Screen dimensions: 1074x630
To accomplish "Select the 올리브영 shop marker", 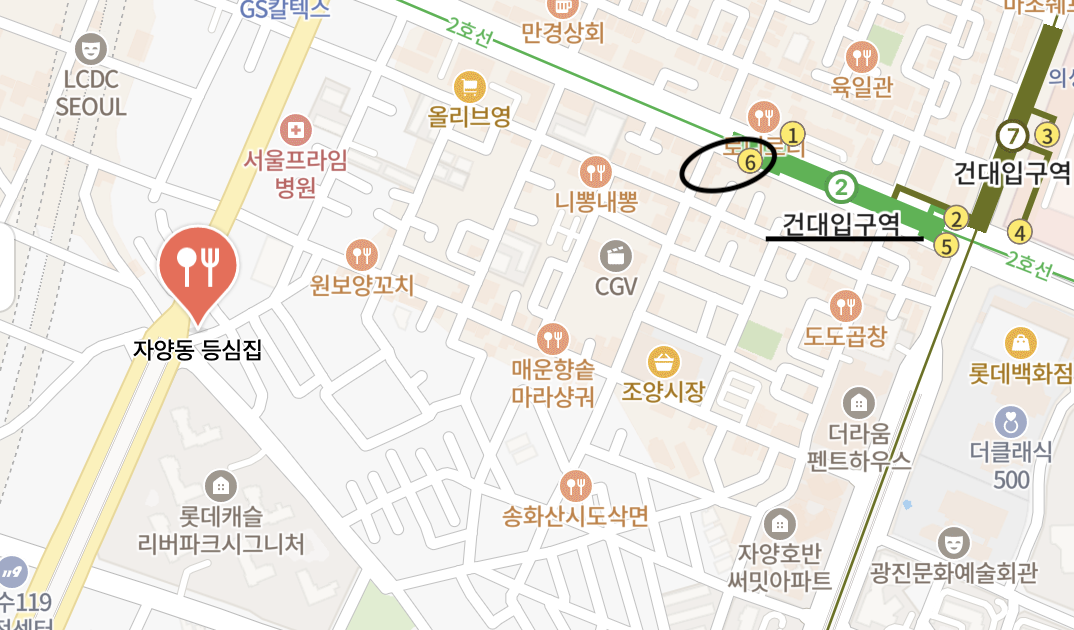I will point(467,86).
